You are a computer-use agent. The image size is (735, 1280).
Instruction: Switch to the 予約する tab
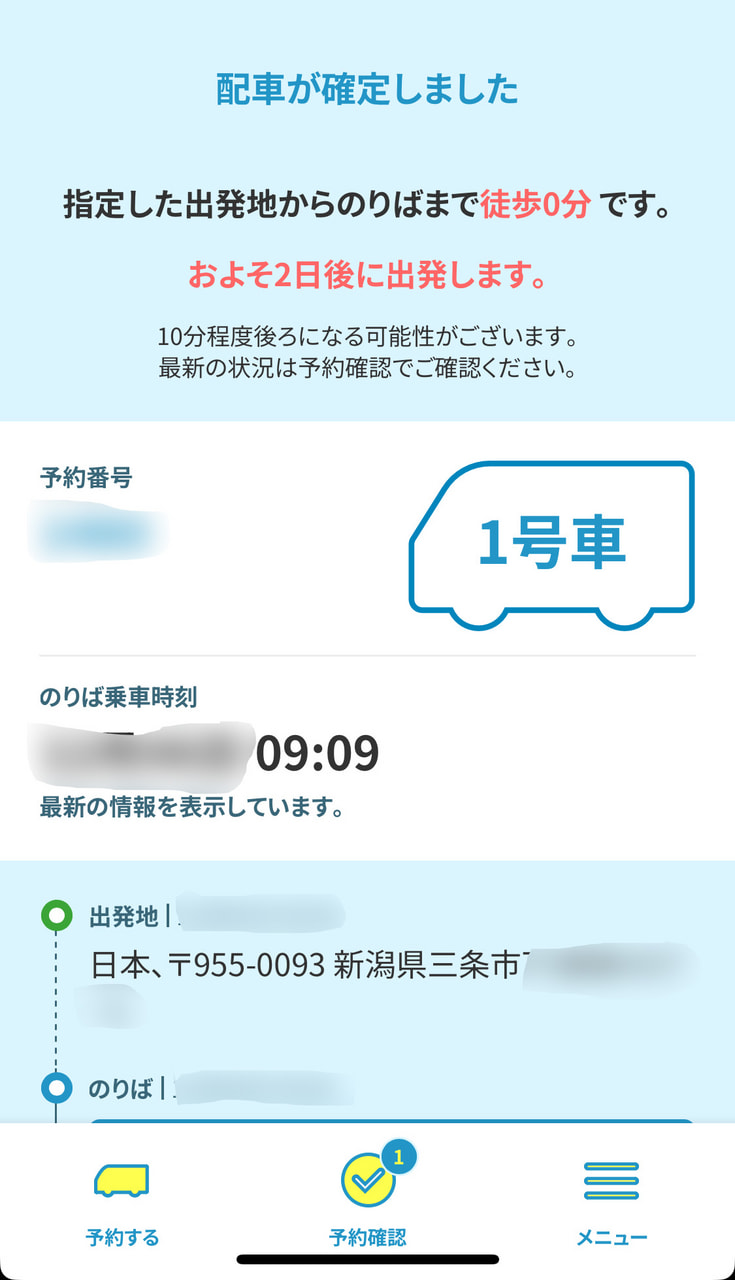point(122,1201)
